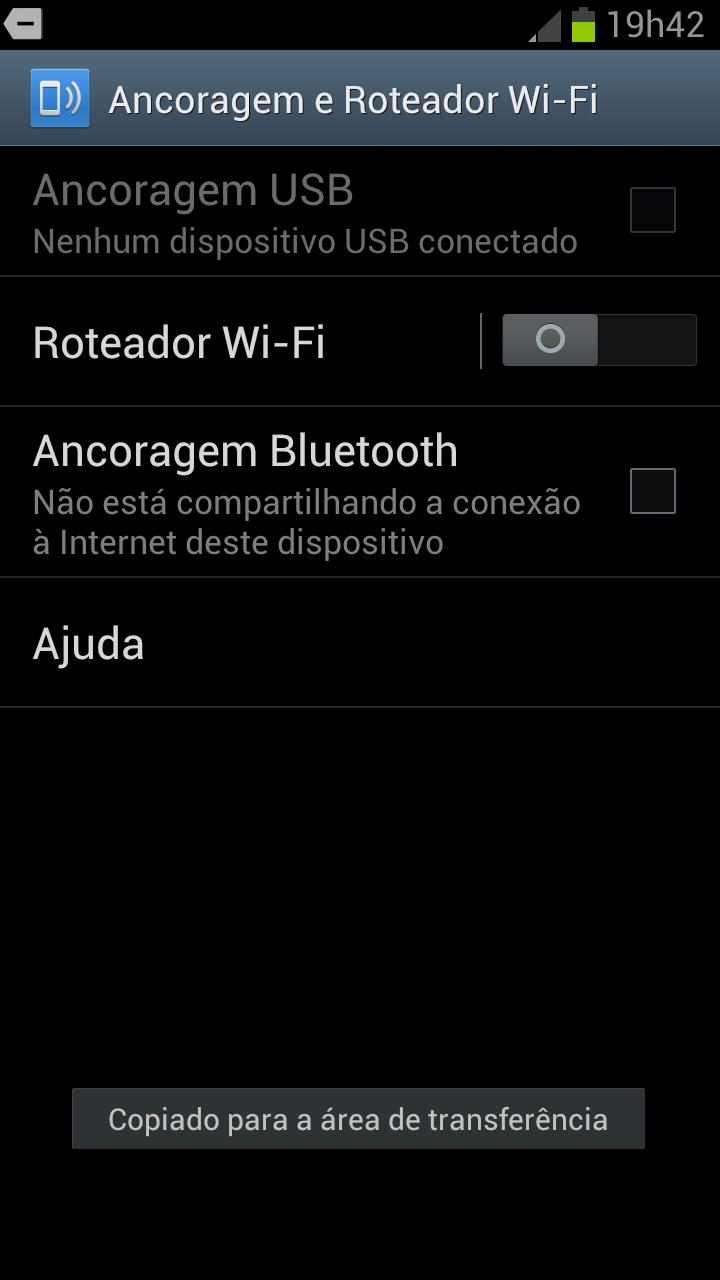Dismiss the clipboard copied toast message
The width and height of the screenshot is (720, 1280).
(x=358, y=1118)
